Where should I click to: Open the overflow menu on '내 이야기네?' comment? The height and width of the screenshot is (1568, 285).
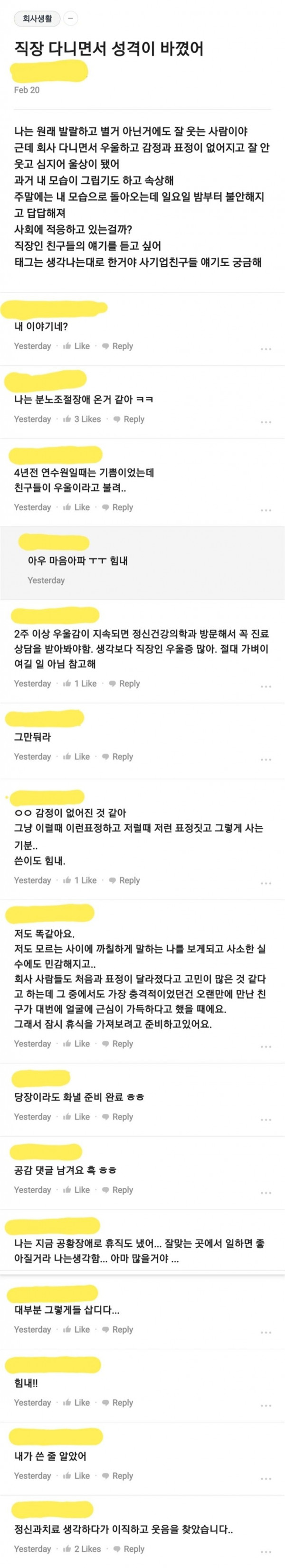coord(266,349)
